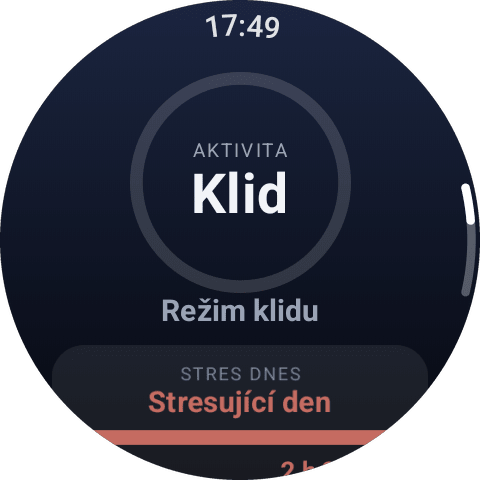Open the Stres dnes card
The image size is (480, 480).
pyautogui.click(x=240, y=412)
